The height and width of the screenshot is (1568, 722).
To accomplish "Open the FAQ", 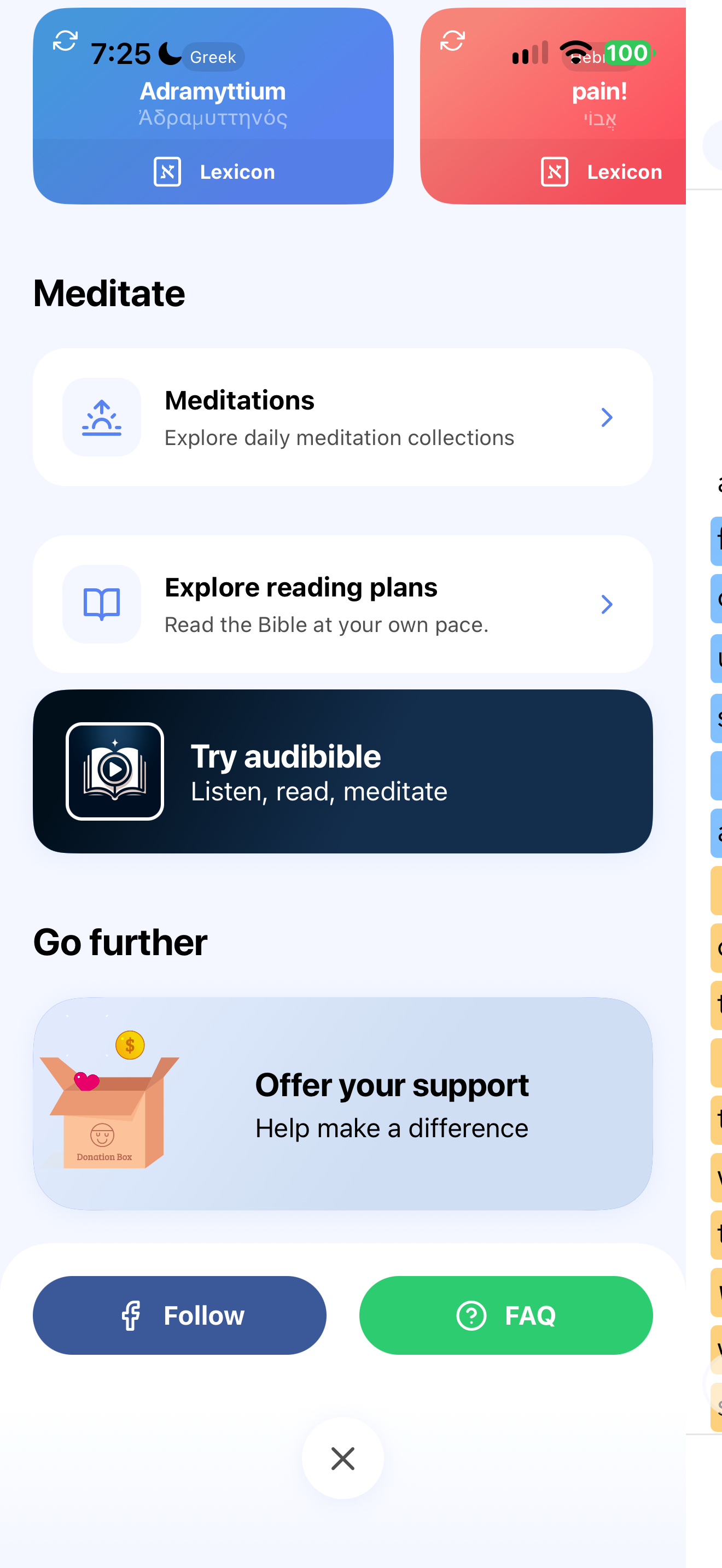I will (x=506, y=1315).
